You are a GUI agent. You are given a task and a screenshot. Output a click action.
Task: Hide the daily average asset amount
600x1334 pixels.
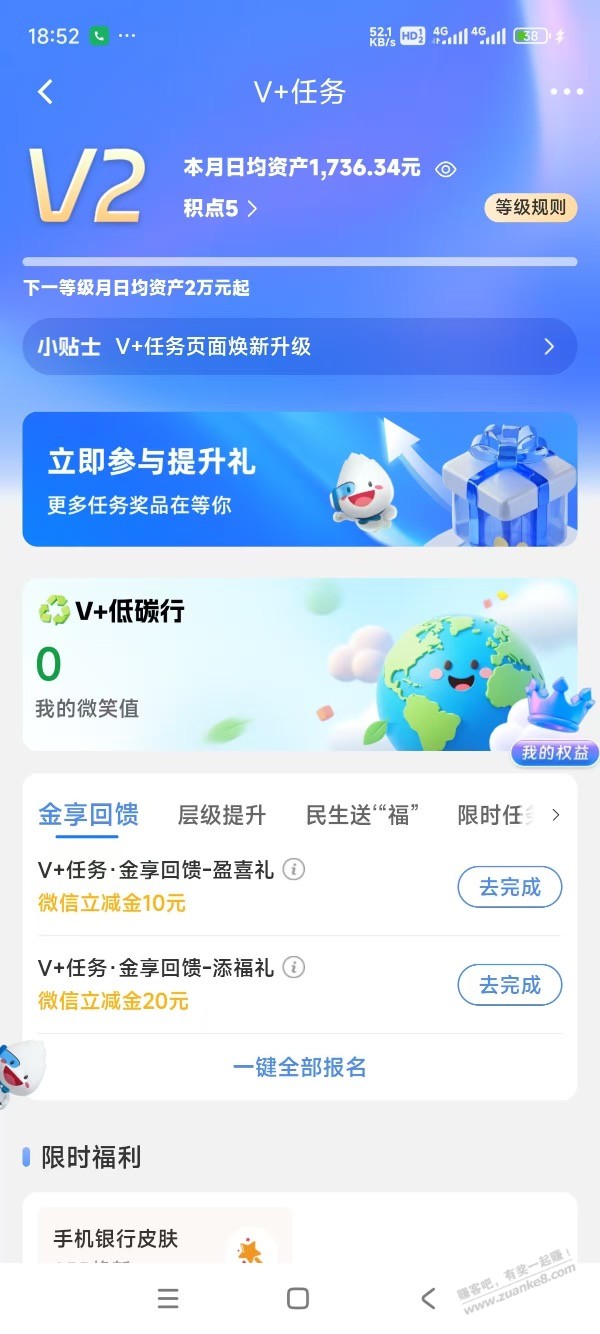[x=446, y=169]
